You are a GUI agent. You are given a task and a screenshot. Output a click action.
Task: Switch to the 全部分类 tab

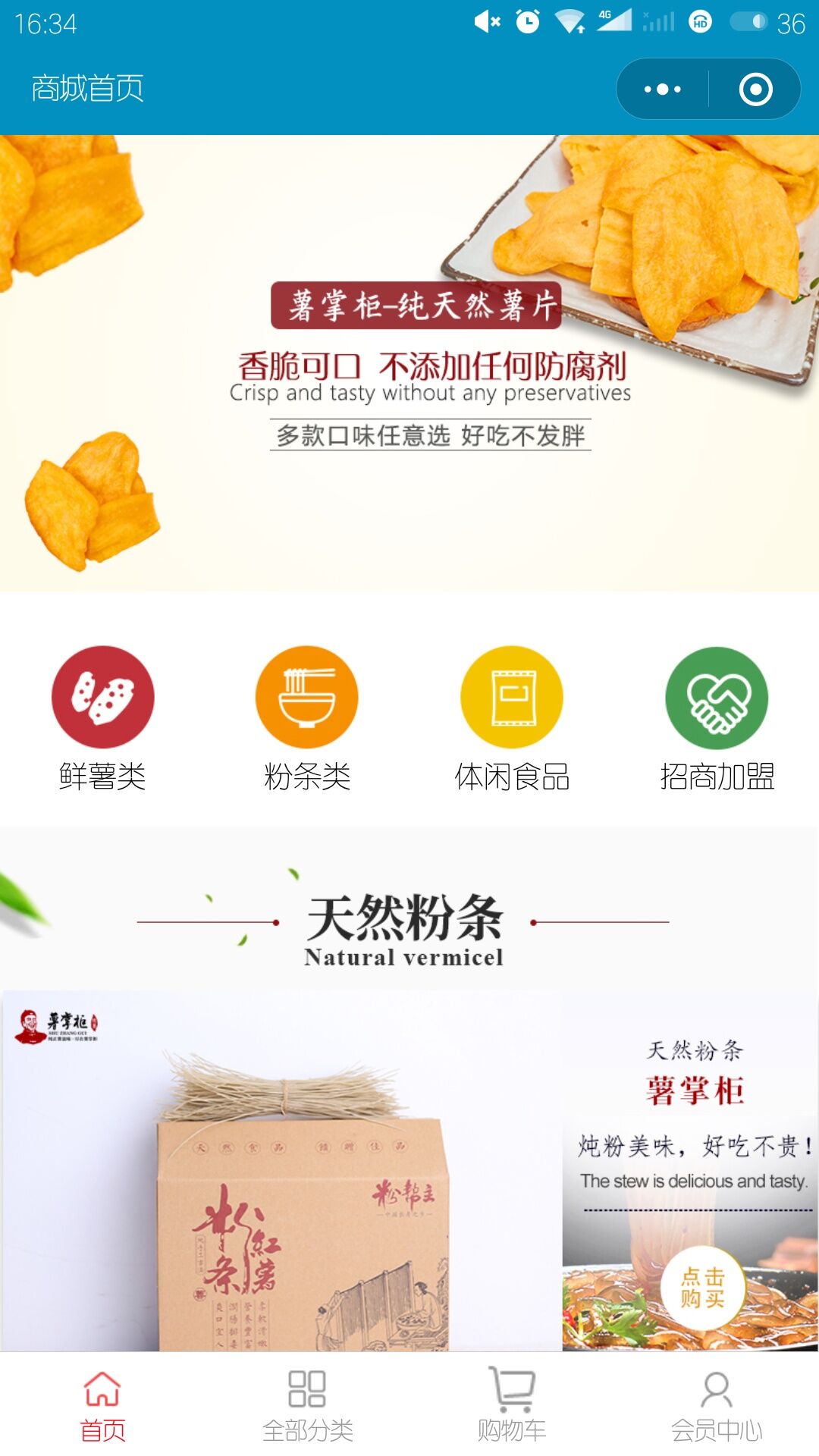coord(307,1404)
